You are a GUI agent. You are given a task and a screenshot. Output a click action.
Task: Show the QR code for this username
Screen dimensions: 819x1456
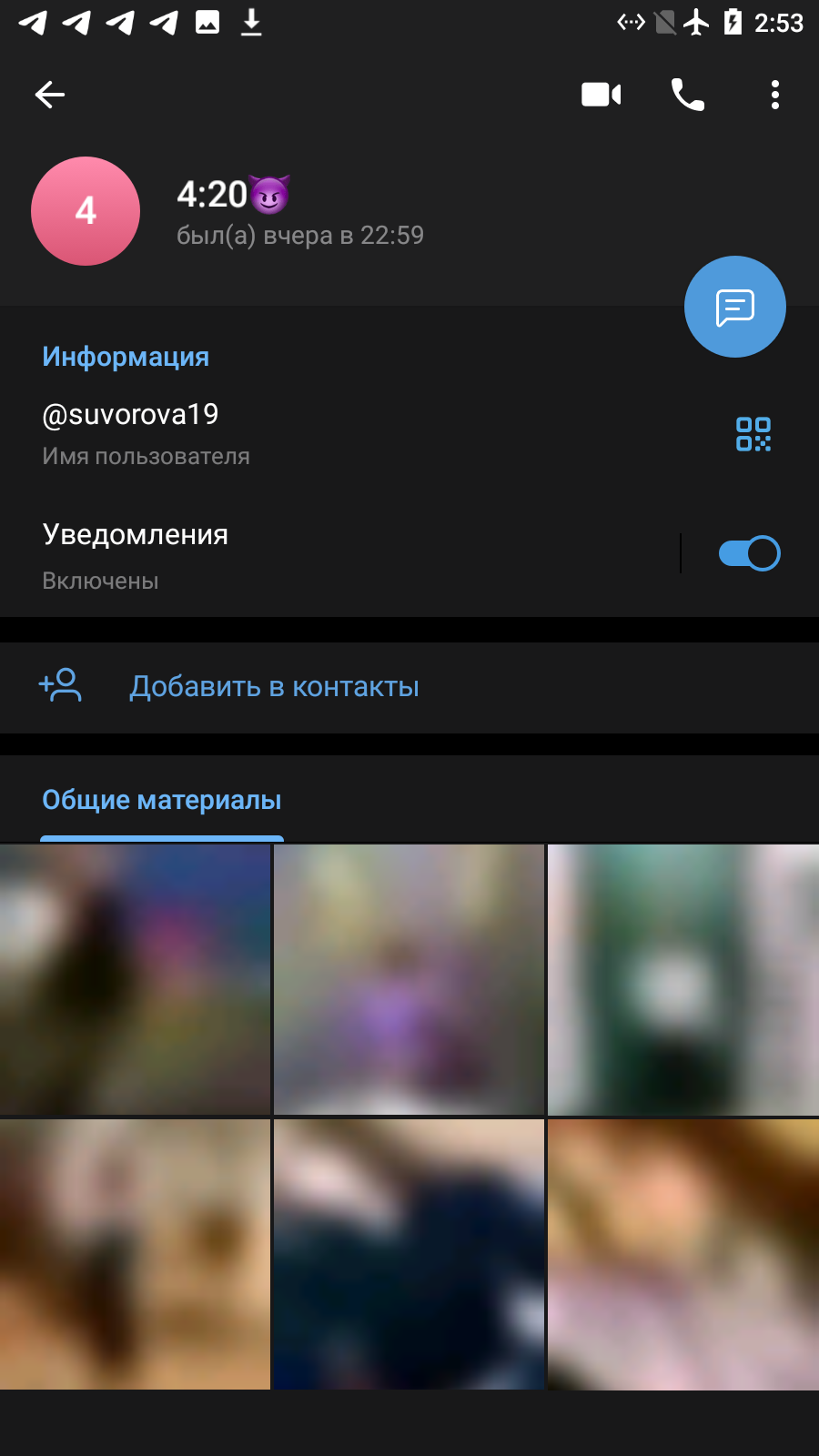(x=753, y=434)
